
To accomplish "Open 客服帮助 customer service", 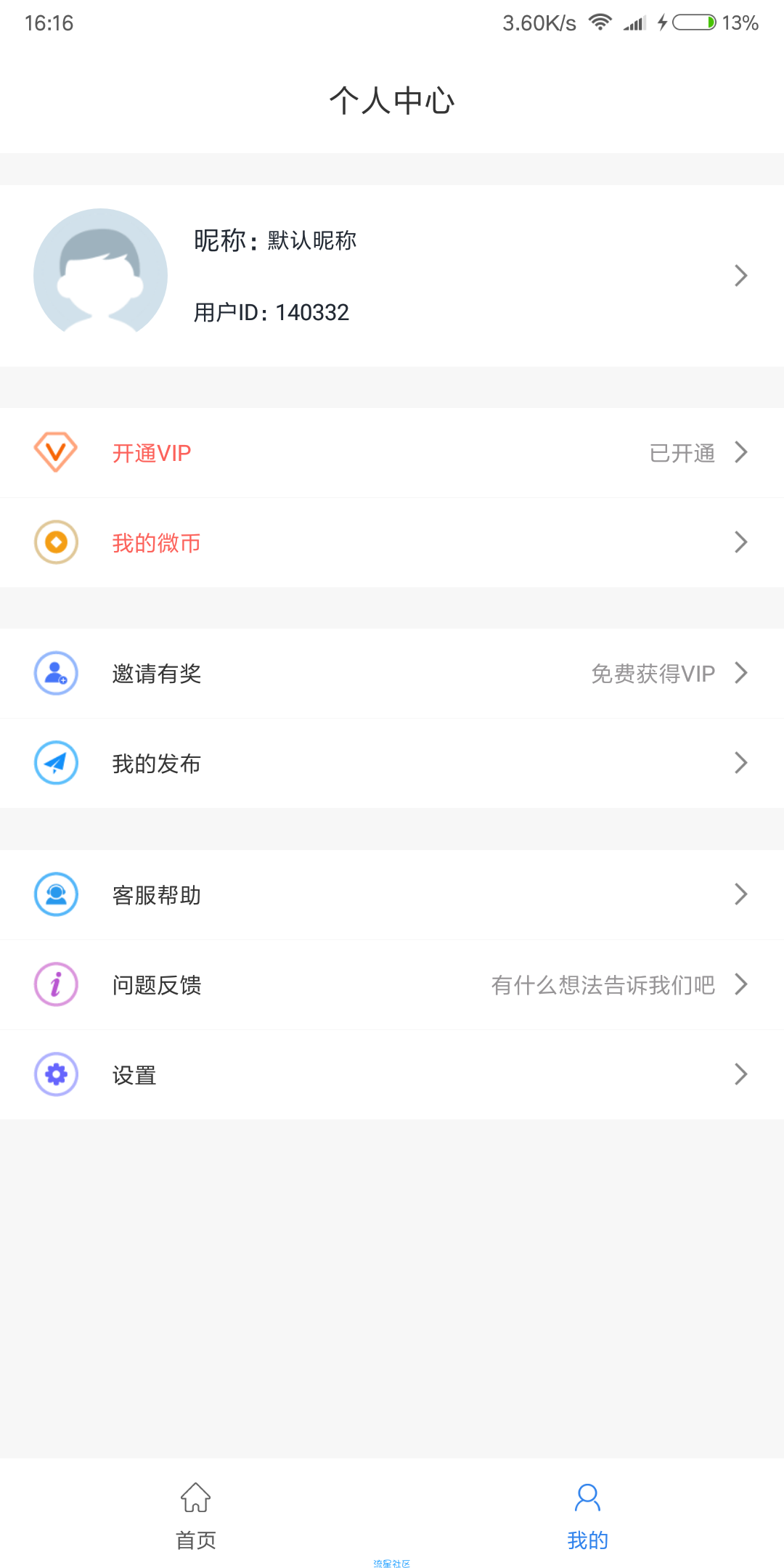I will 392,895.
